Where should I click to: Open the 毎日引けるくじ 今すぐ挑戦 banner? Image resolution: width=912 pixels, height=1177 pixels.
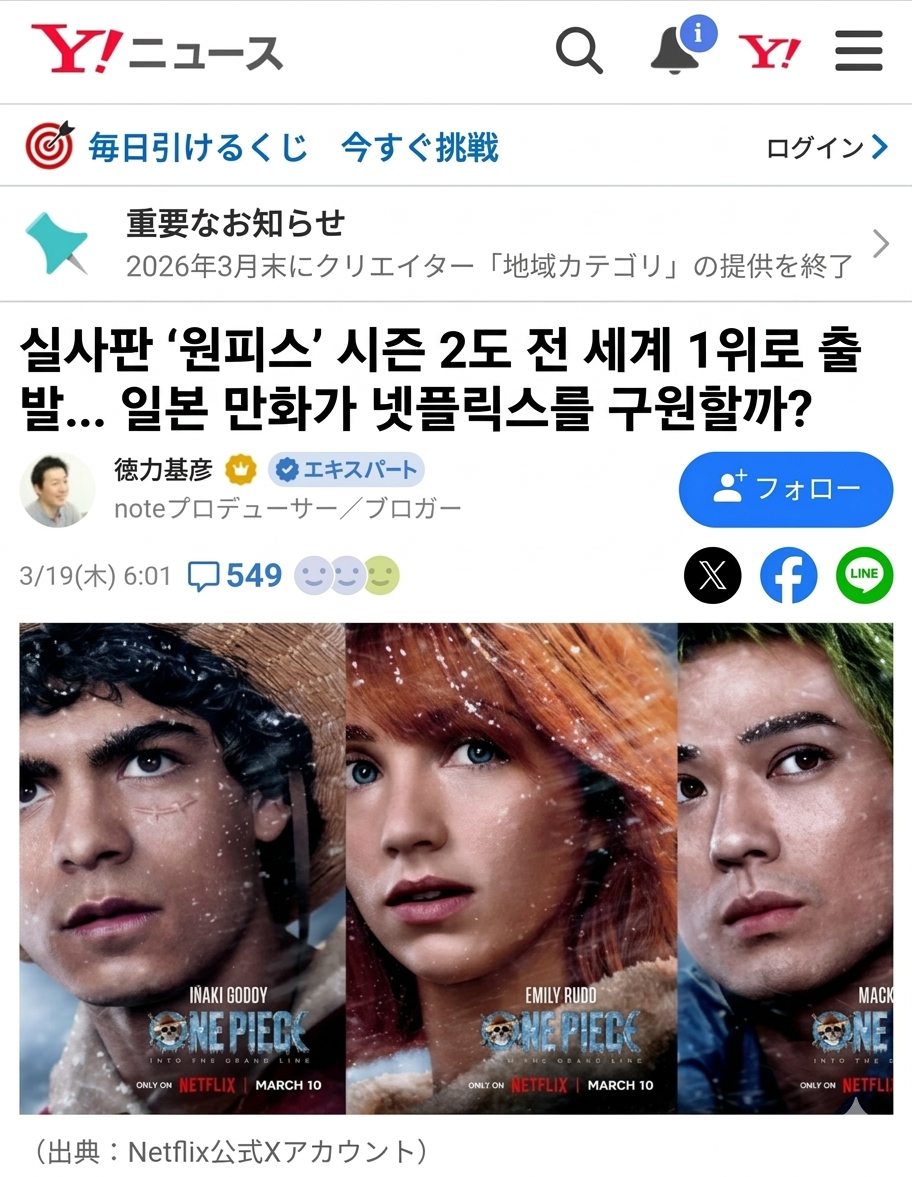pos(262,148)
